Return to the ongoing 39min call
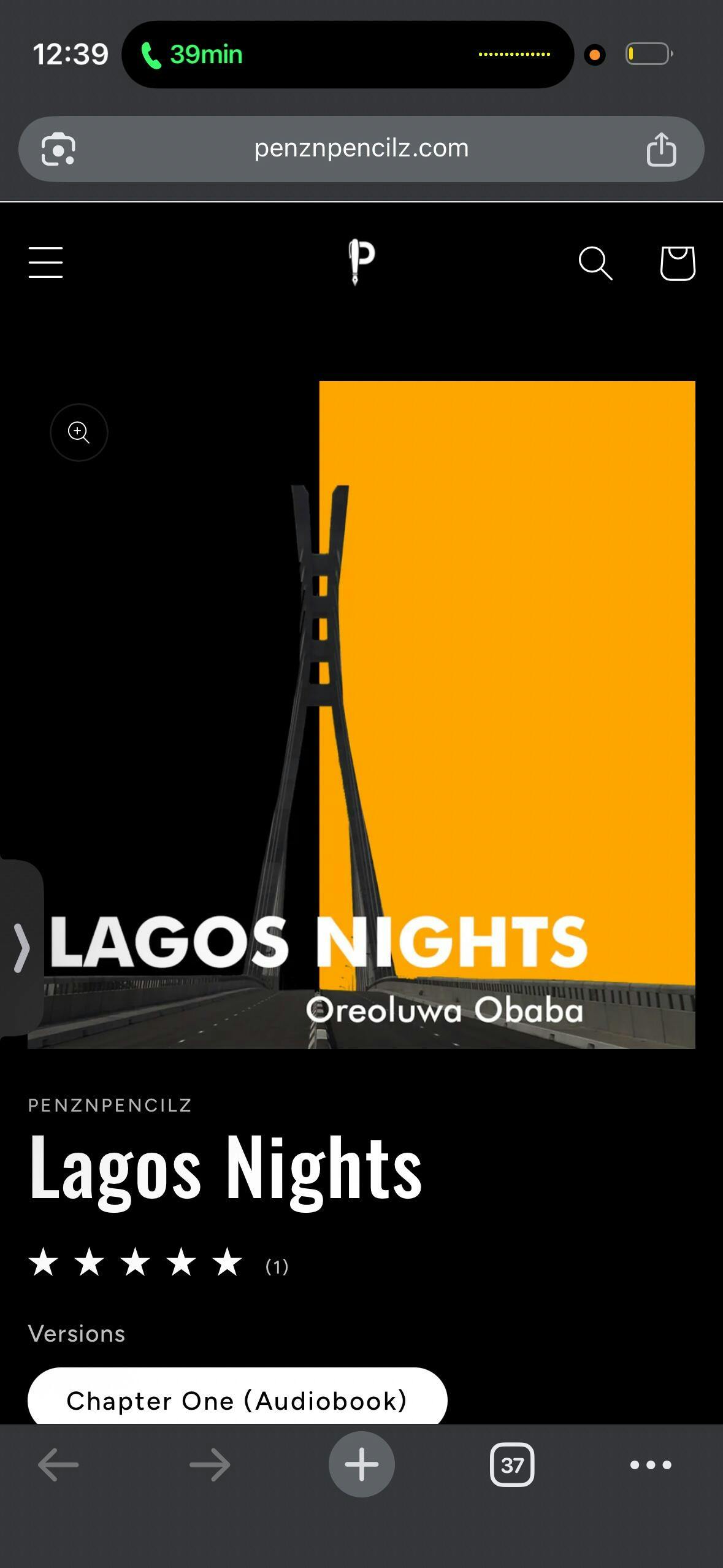The width and height of the screenshot is (723, 1568). pos(193,55)
